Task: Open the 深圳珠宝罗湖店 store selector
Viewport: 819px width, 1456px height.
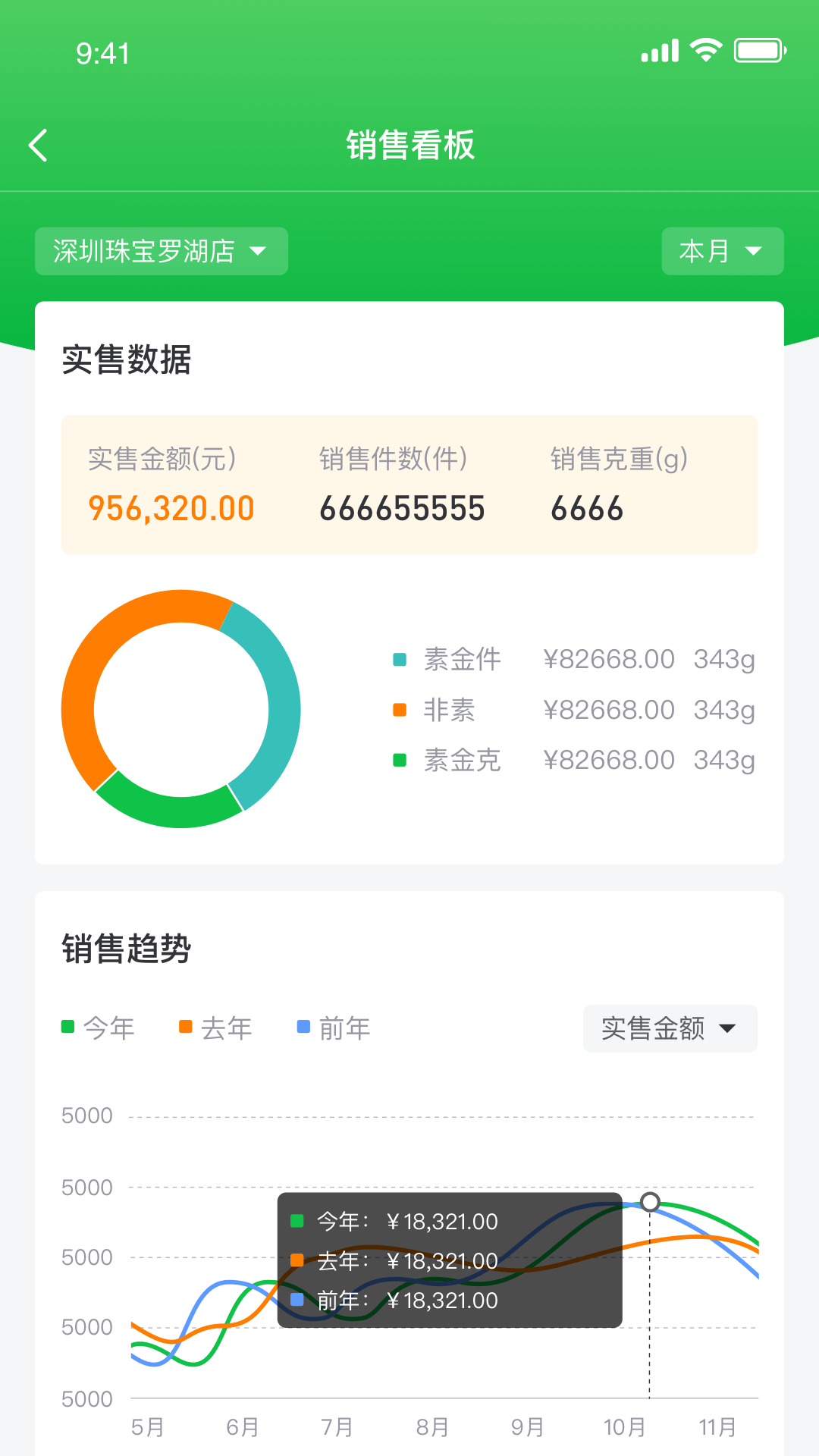Action: (x=161, y=251)
